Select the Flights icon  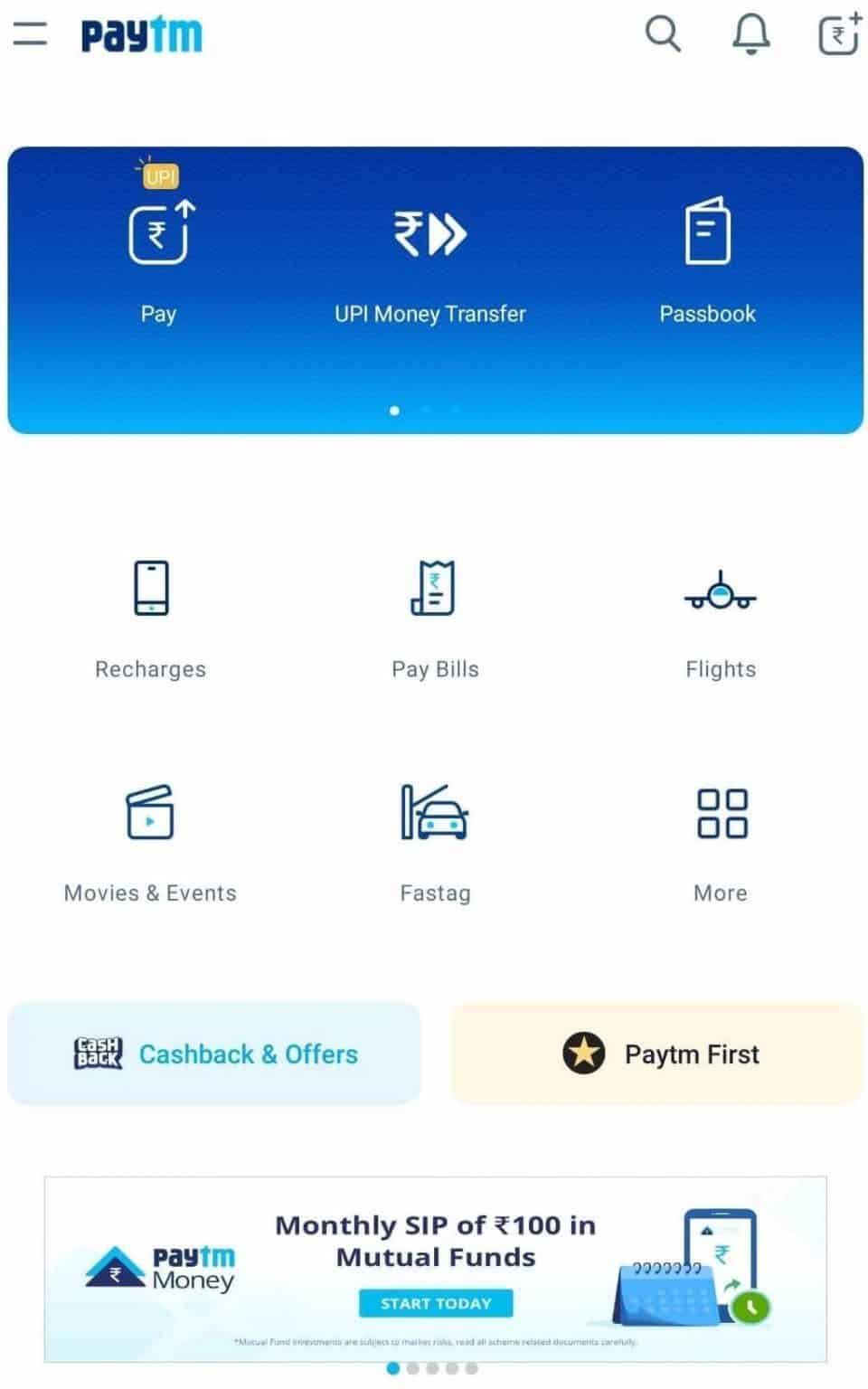pos(720,592)
